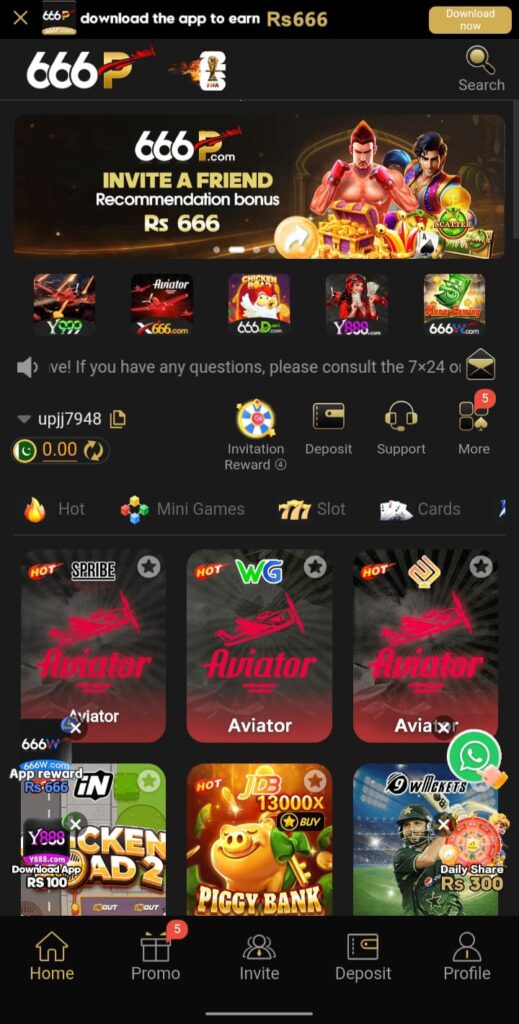
Task: Open the Invite tab
Action: pos(259,958)
